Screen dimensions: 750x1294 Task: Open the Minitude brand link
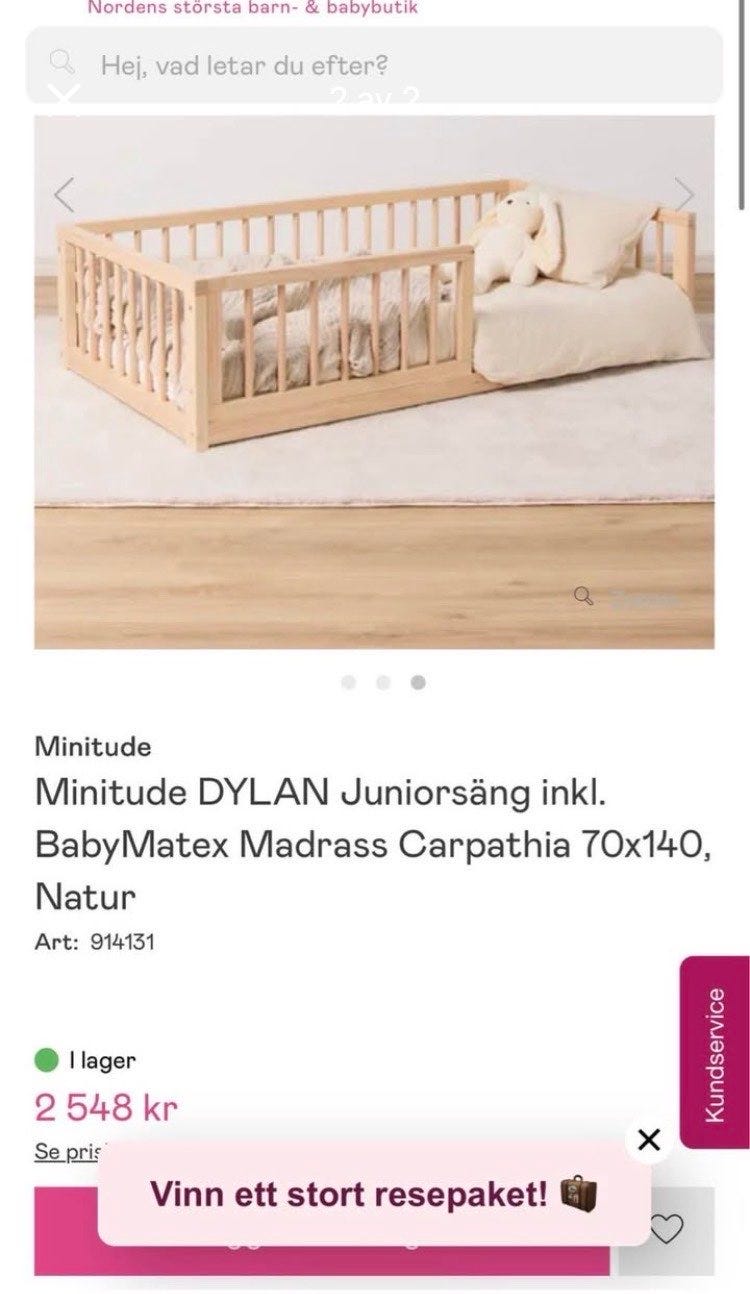point(93,746)
